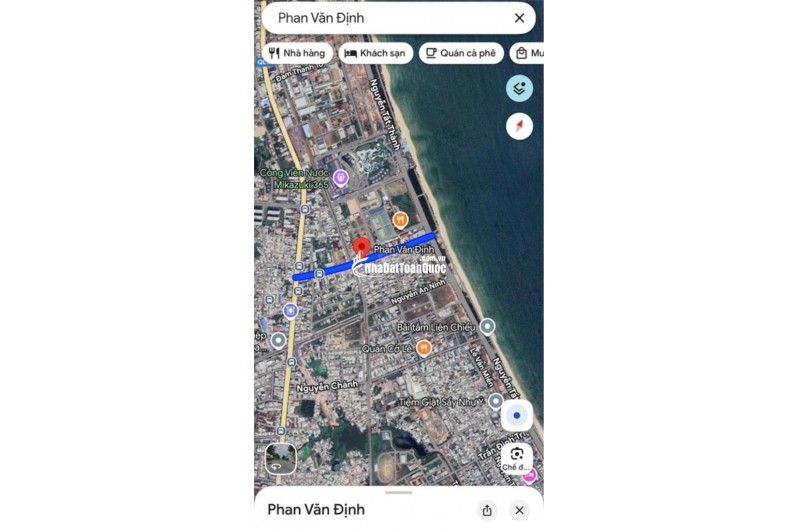Tap the Công Viên Nước Mikazuki 365 pin
This screenshot has height=530, width=800.
click(340, 178)
